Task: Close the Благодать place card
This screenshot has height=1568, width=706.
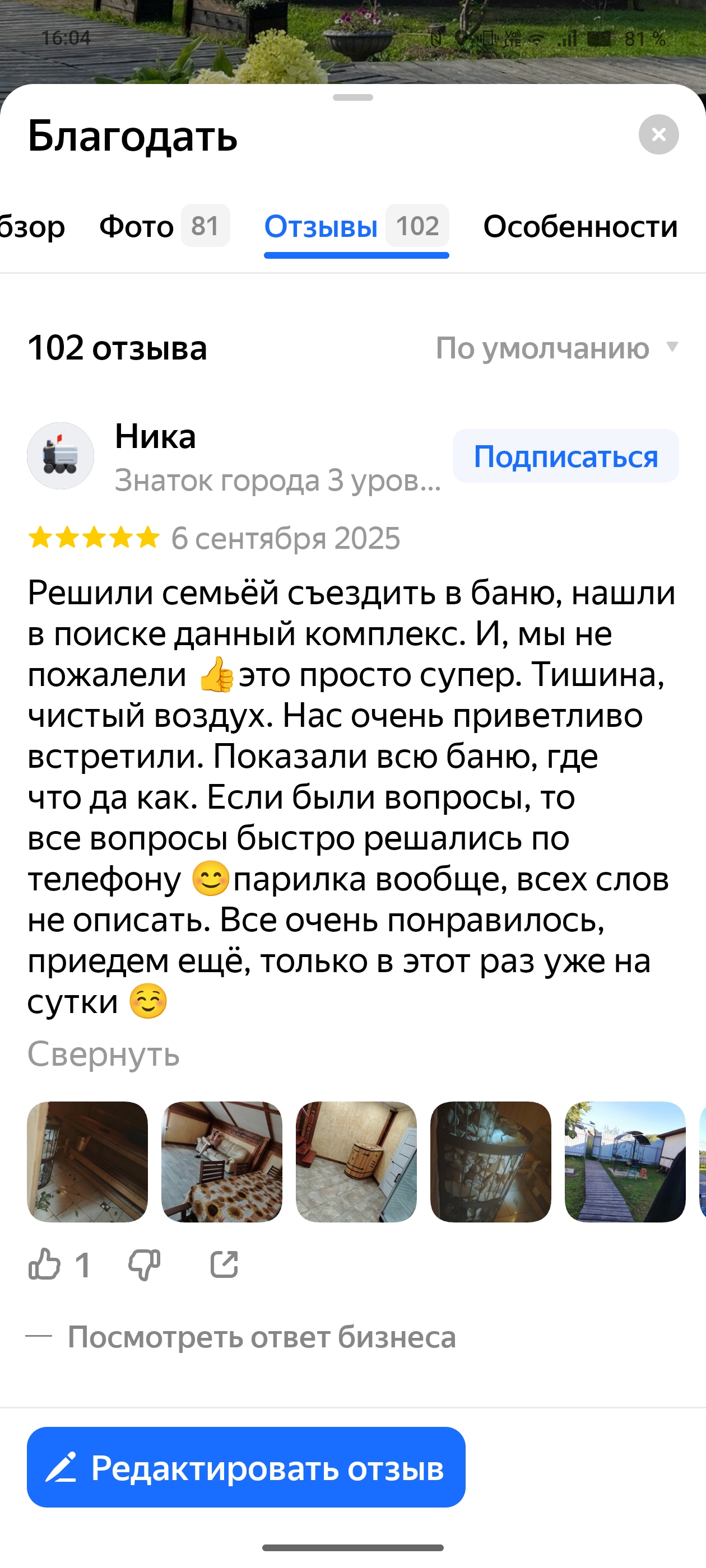Action: (x=658, y=134)
